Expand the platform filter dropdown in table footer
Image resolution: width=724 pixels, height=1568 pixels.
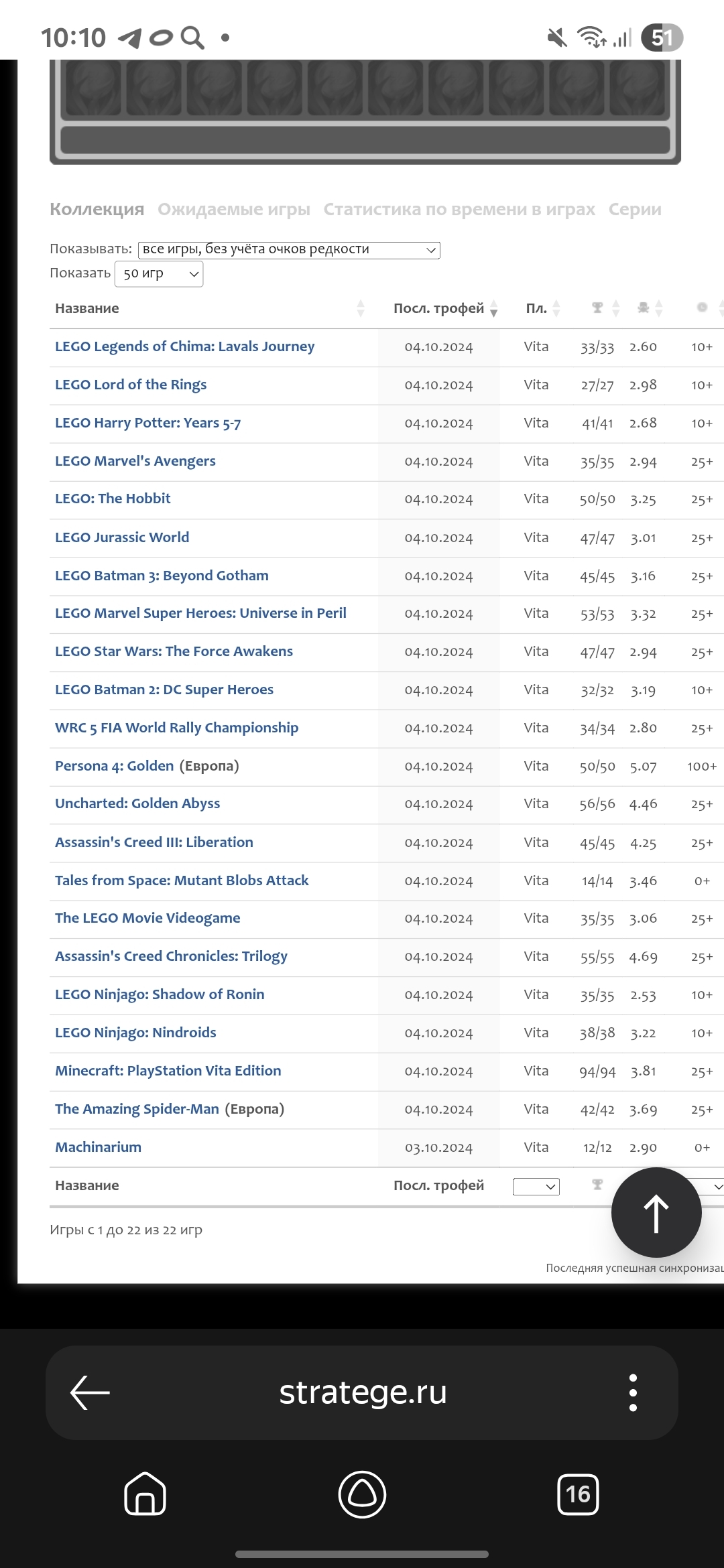click(536, 1187)
